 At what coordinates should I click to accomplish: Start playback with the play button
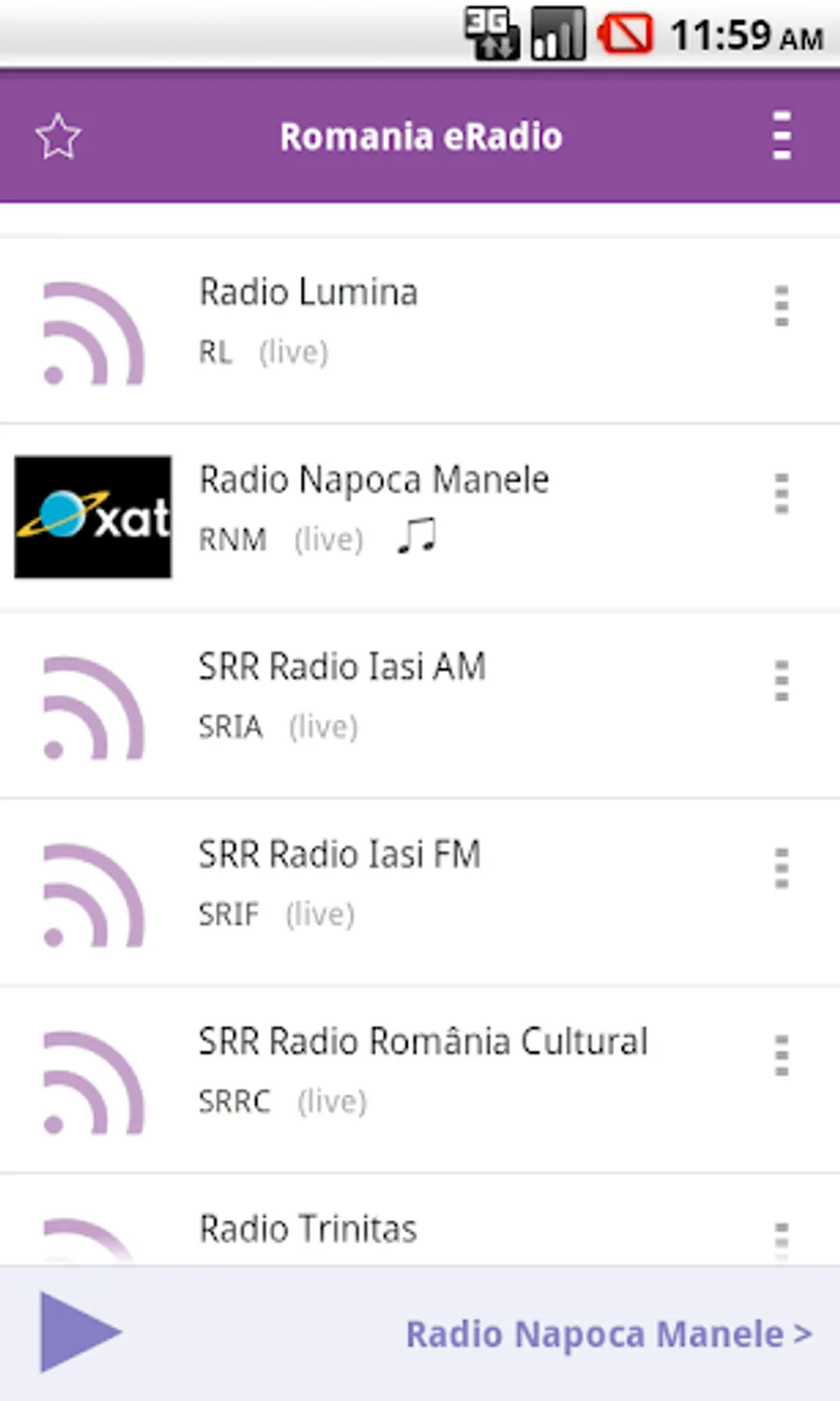tap(79, 1332)
